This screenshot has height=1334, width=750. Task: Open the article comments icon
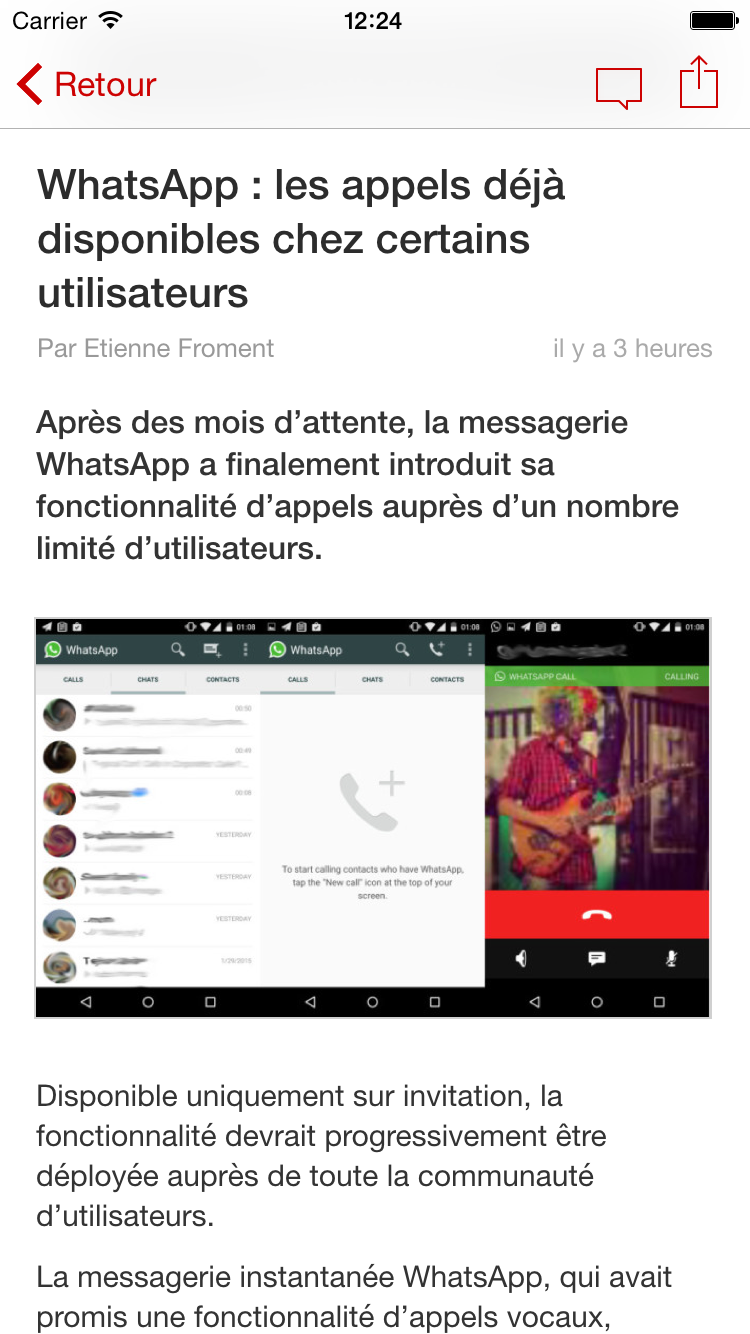[x=618, y=88]
